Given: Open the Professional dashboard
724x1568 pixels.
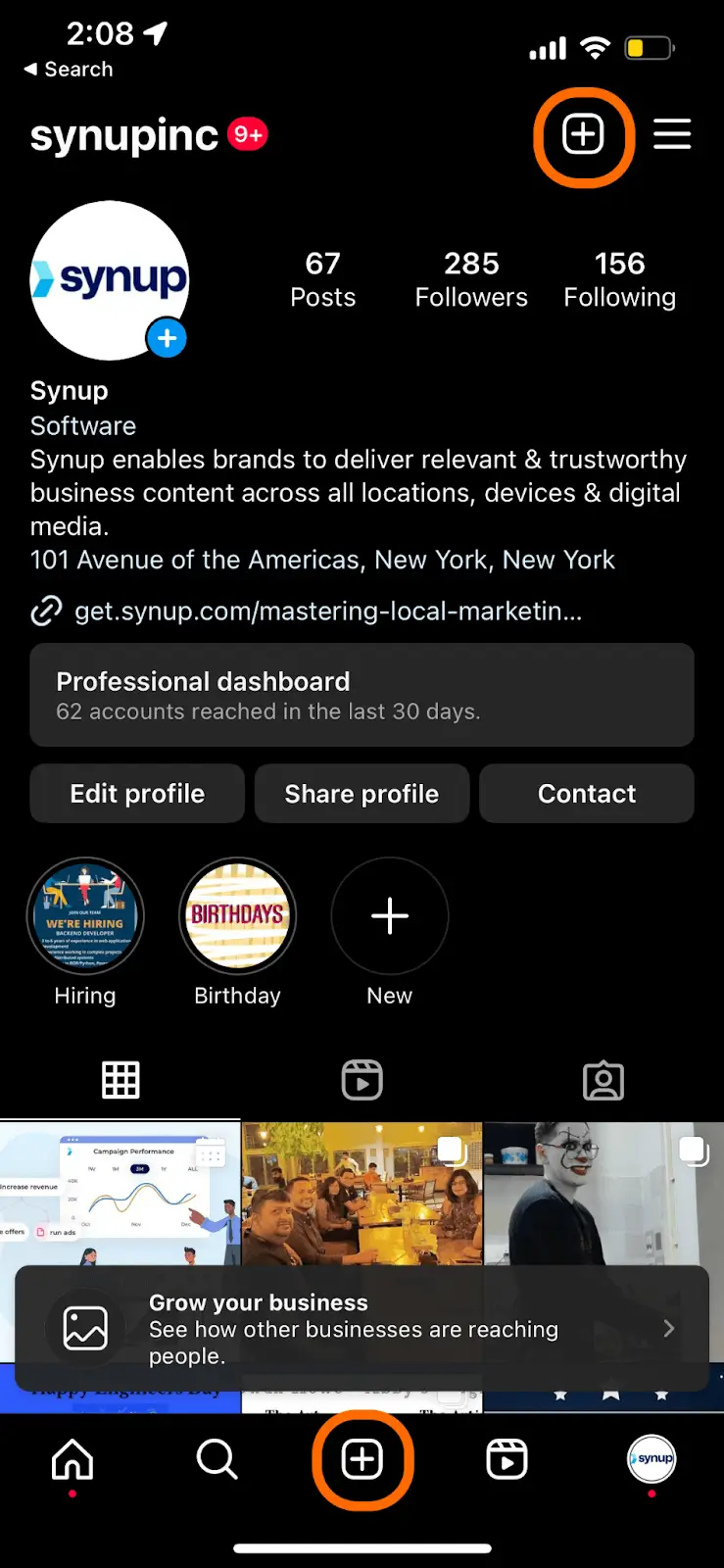Looking at the screenshot, I should 362,695.
